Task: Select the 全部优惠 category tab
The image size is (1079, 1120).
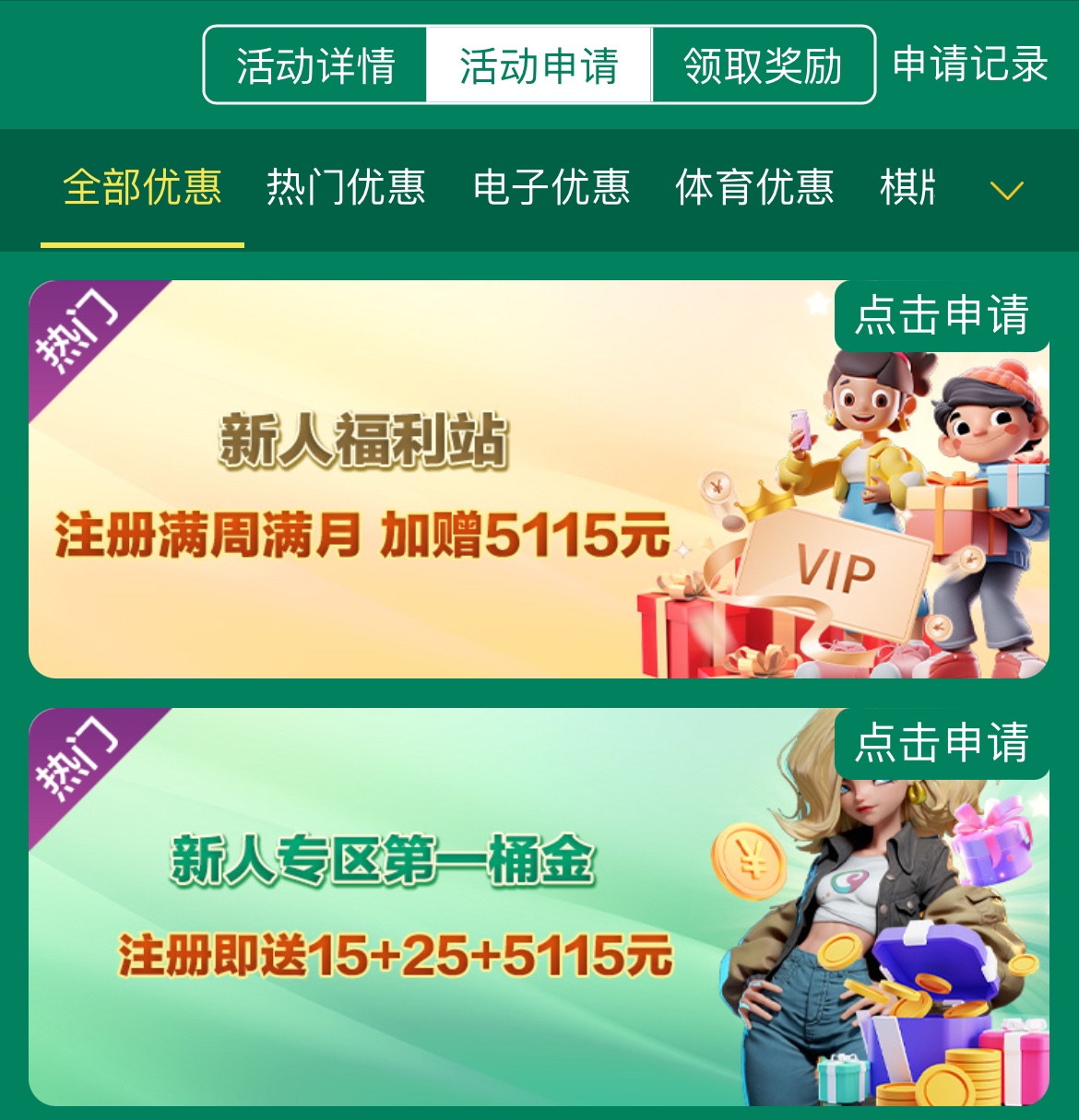Action: tap(142, 187)
